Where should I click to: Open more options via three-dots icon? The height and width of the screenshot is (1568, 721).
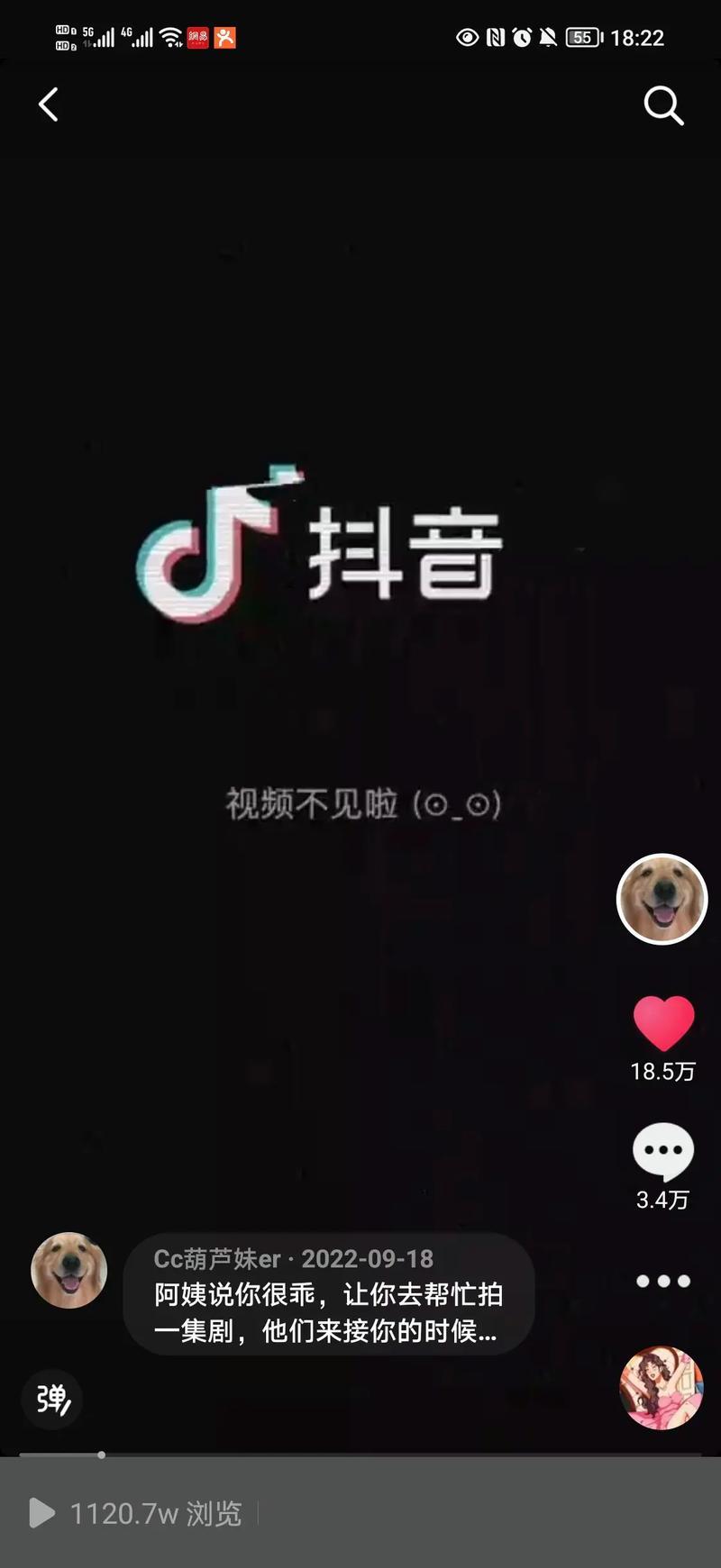point(662,1281)
